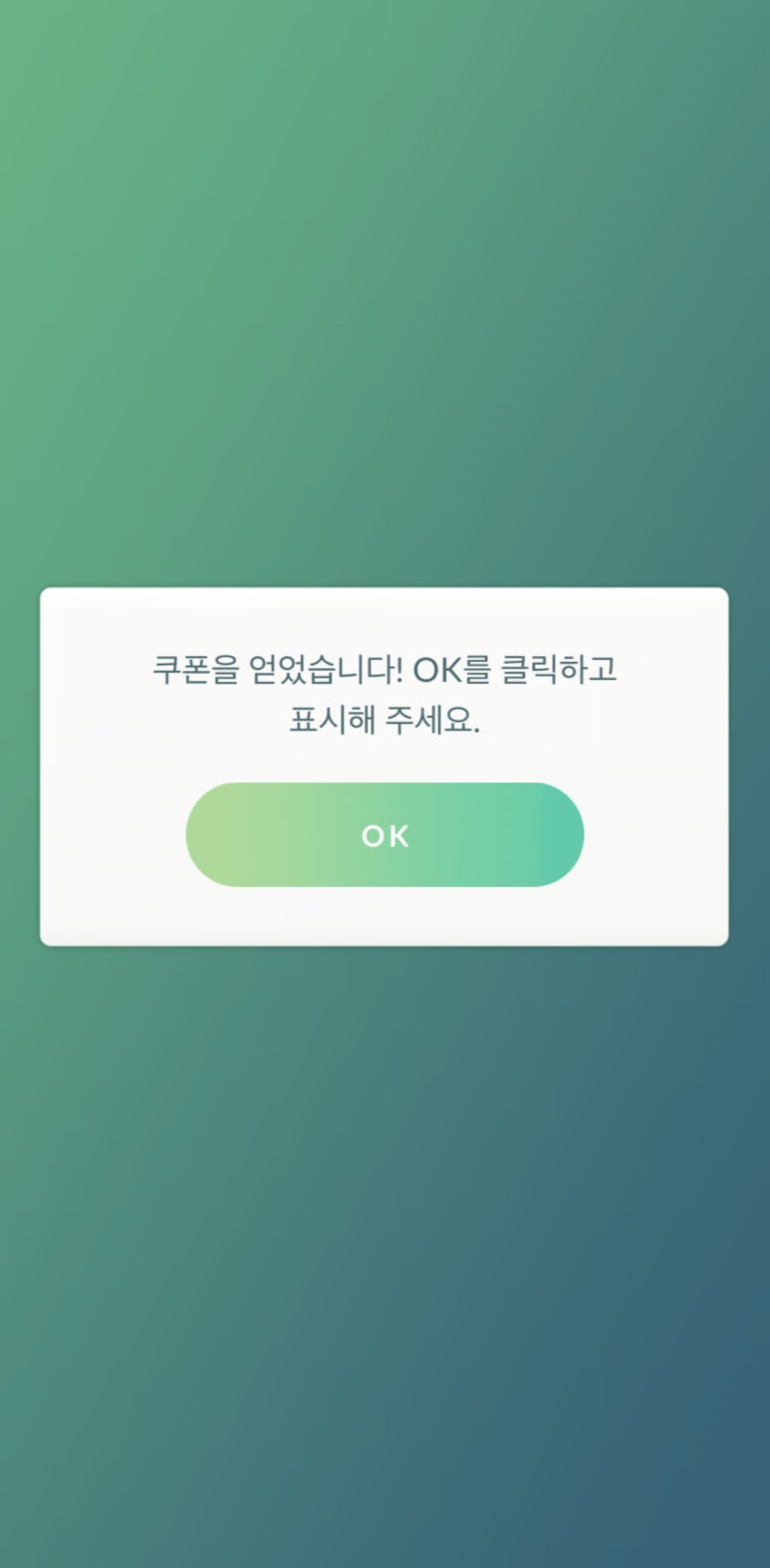Image resolution: width=770 pixels, height=1568 pixels.
Task: Confirm the coupon dialog with OK
Action: click(x=385, y=834)
